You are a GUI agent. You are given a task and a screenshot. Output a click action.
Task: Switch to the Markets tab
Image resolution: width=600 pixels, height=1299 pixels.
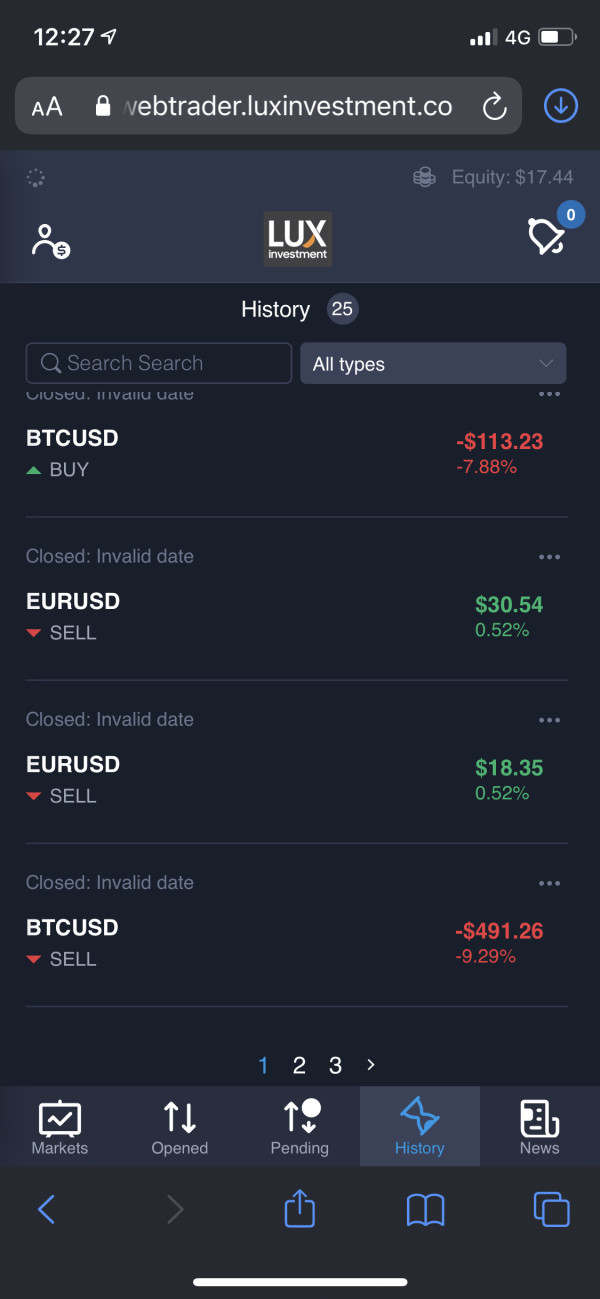pyautogui.click(x=60, y=1127)
